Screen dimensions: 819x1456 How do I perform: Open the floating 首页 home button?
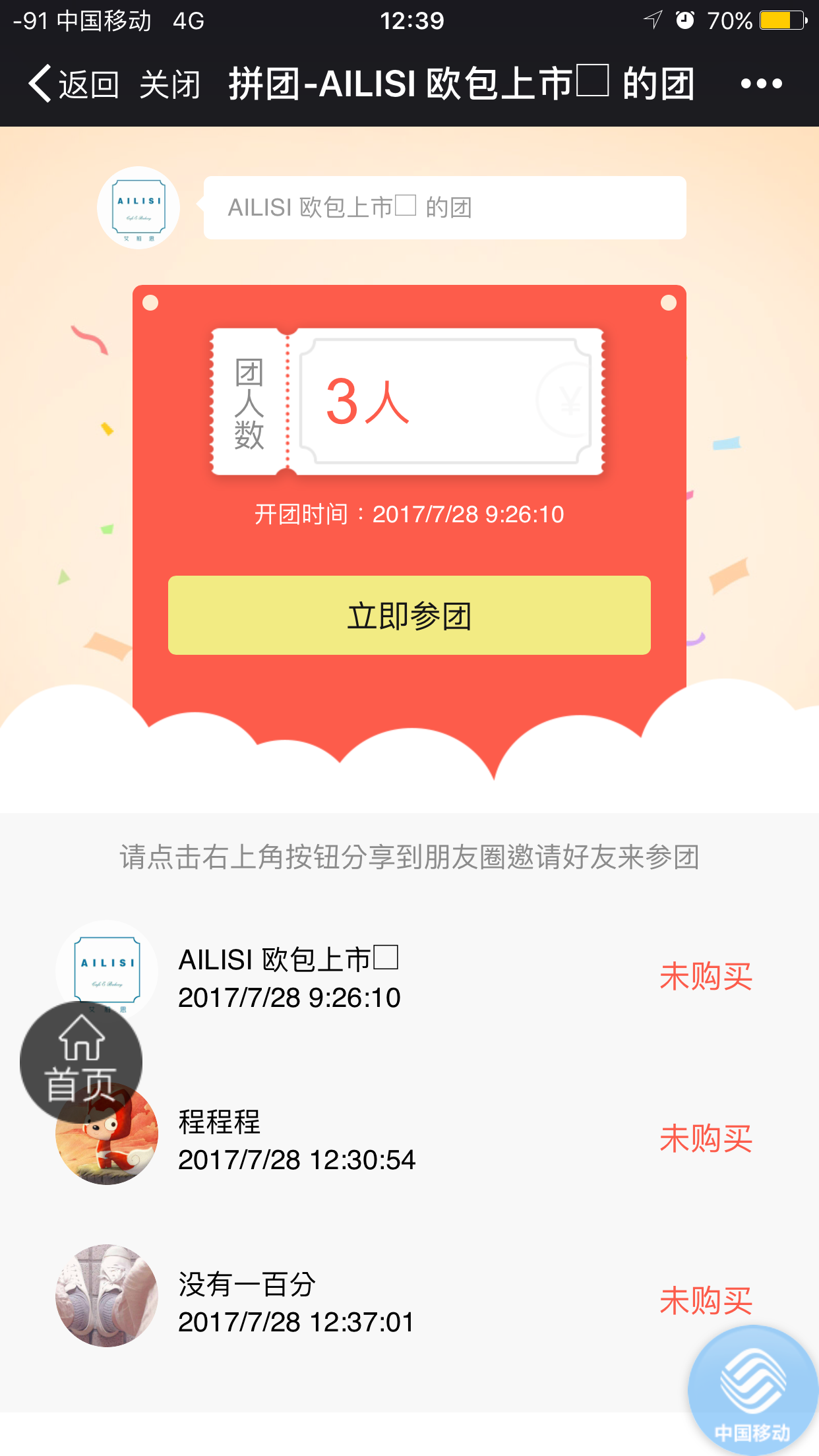point(81,1061)
